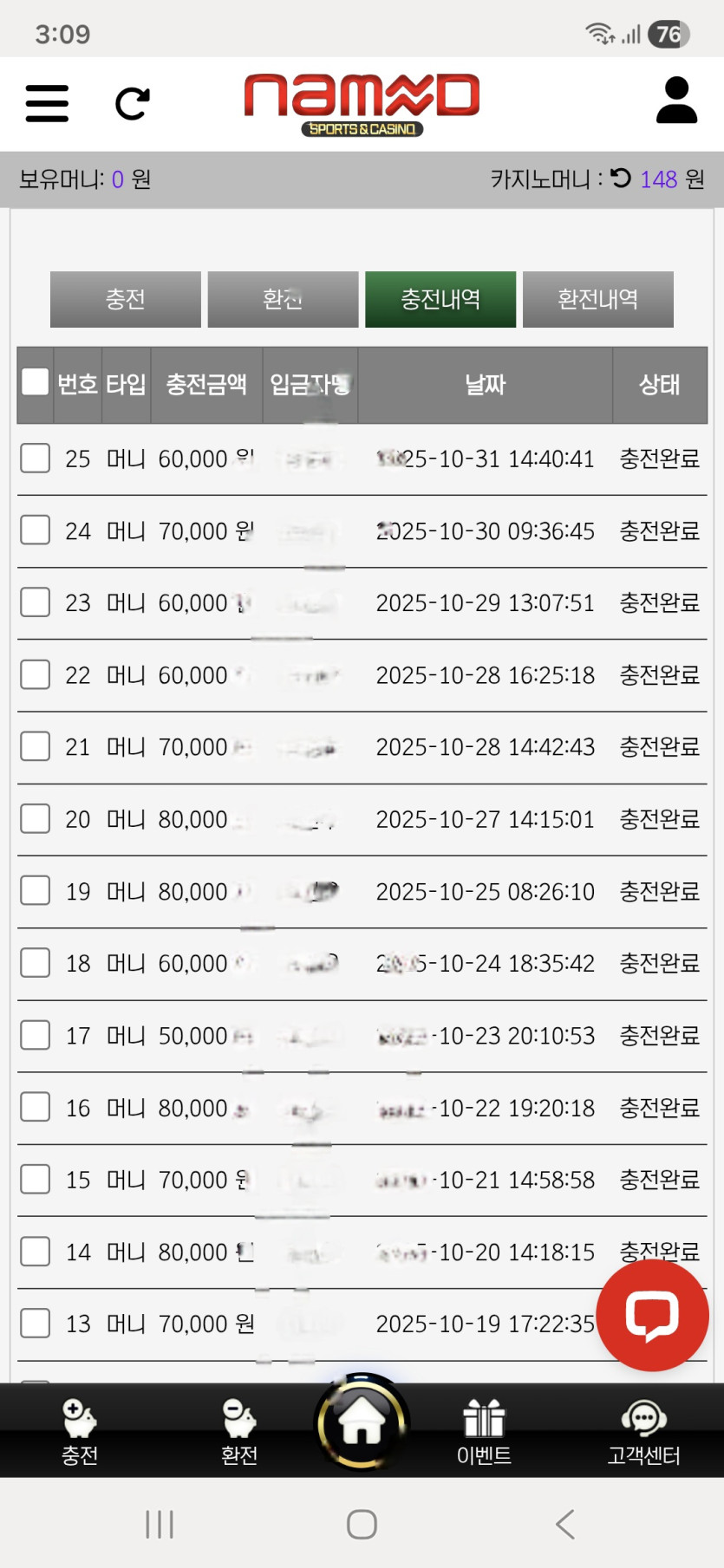Switch to the 환전 tab at top
This screenshot has width=724, height=1568.
tap(283, 299)
